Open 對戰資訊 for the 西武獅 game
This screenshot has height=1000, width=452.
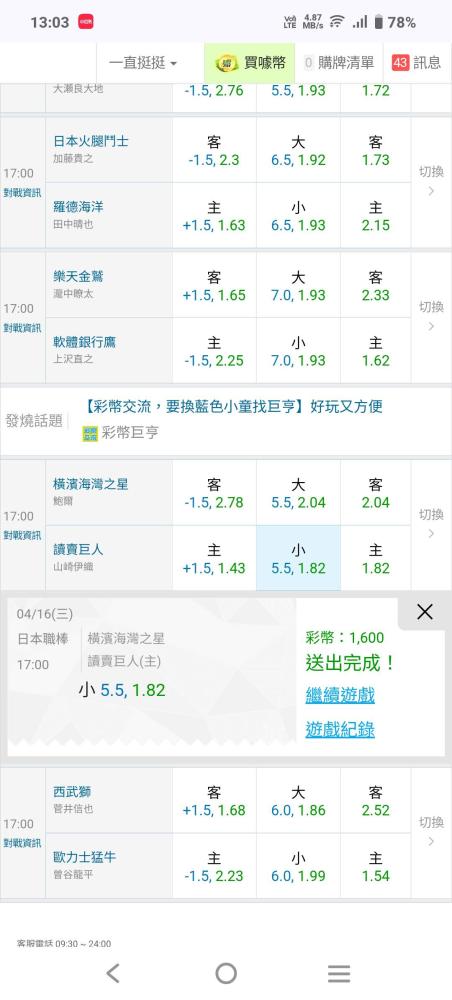(x=22, y=843)
